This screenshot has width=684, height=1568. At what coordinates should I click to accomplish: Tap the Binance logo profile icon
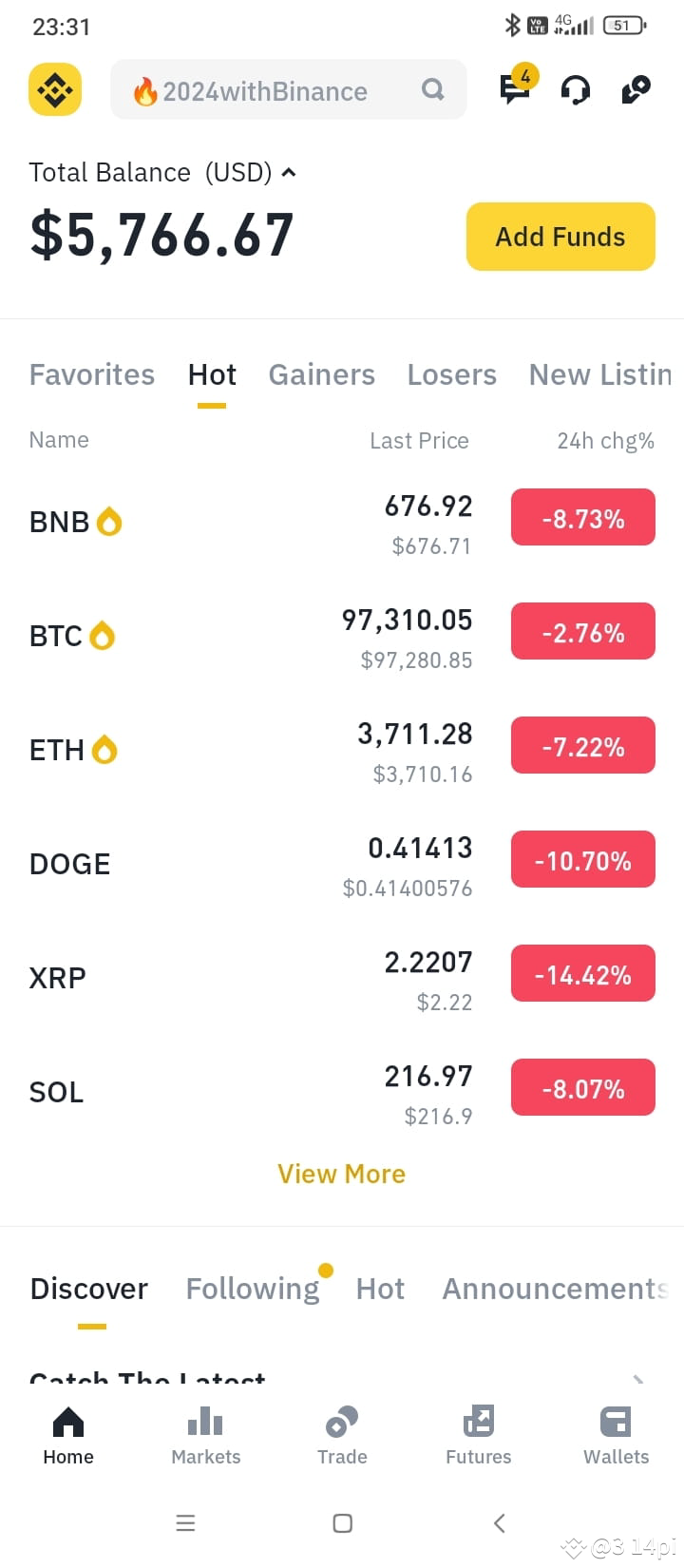[x=55, y=90]
